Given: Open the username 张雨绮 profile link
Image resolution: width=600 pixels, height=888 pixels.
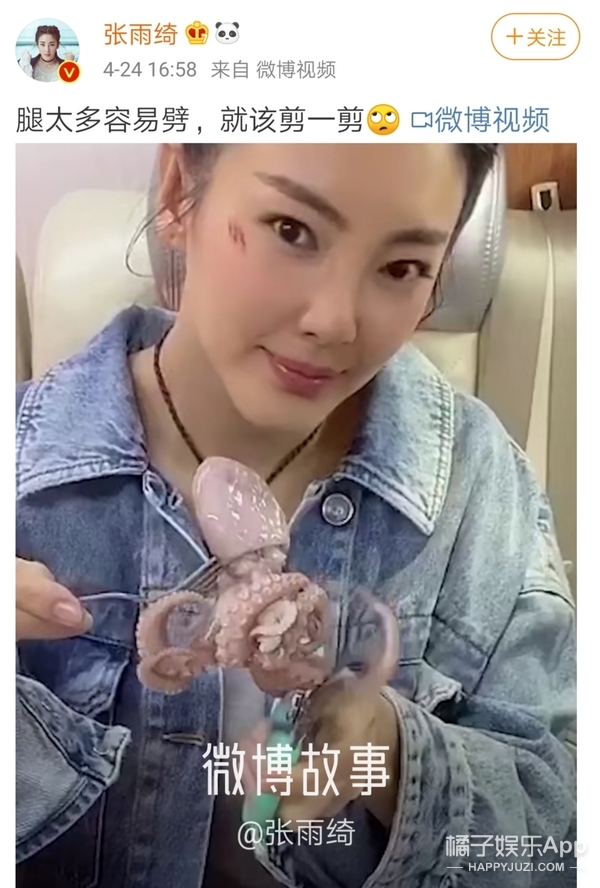Looking at the screenshot, I should (140, 34).
